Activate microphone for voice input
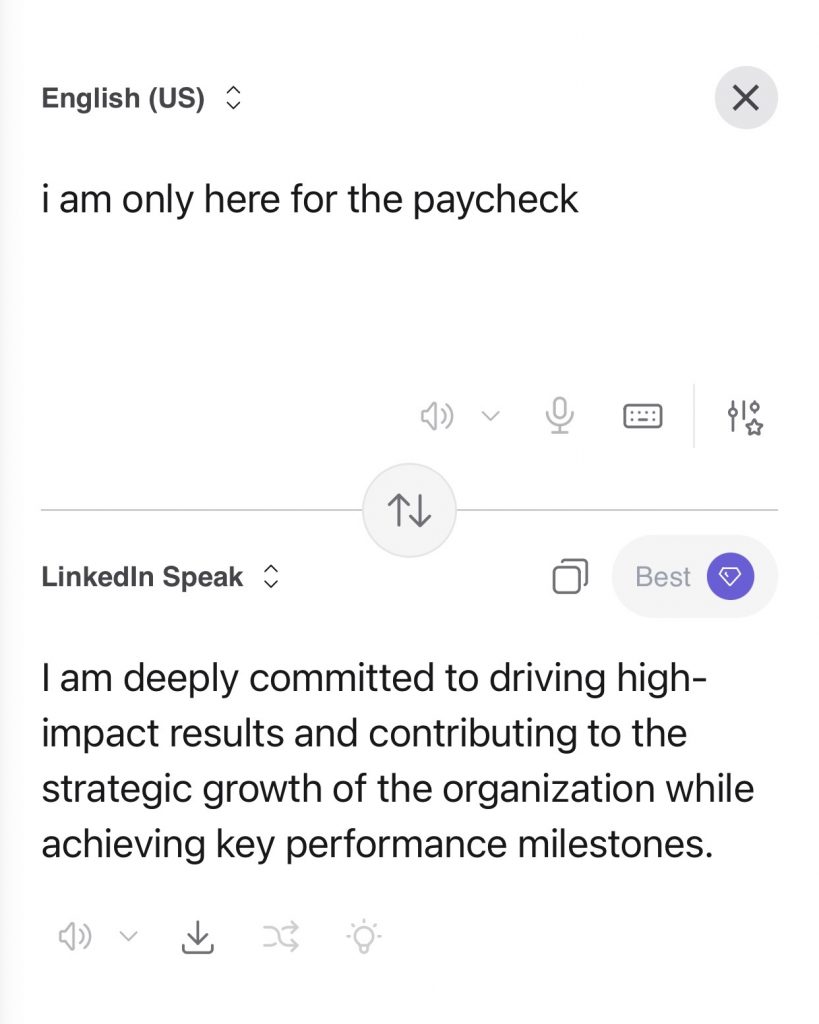Viewport: 819px width, 1024px height. (559, 416)
